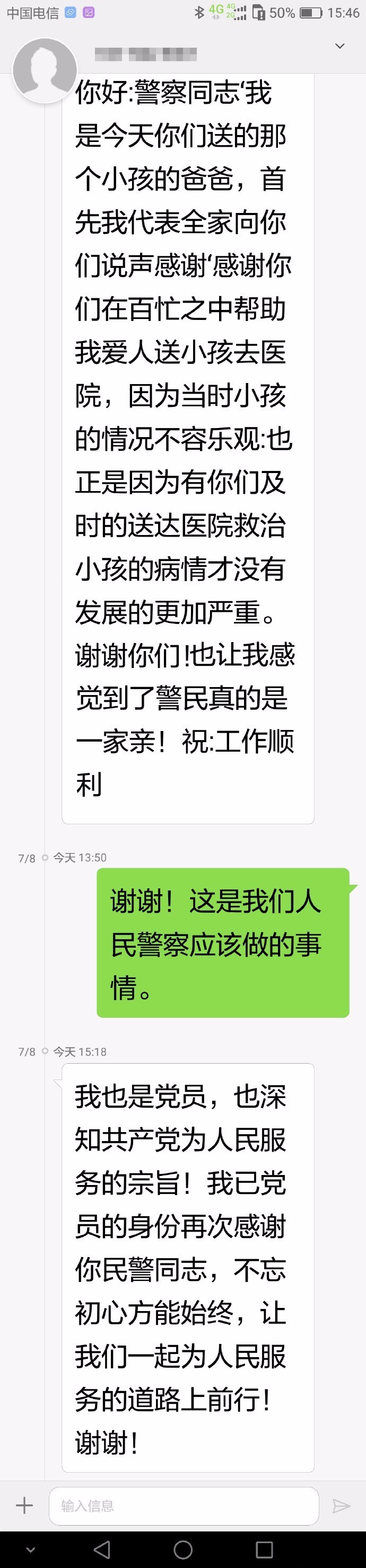The height and width of the screenshot is (1568, 366).
Task: Go to home via system home button
Action: pyautogui.click(x=183, y=1549)
